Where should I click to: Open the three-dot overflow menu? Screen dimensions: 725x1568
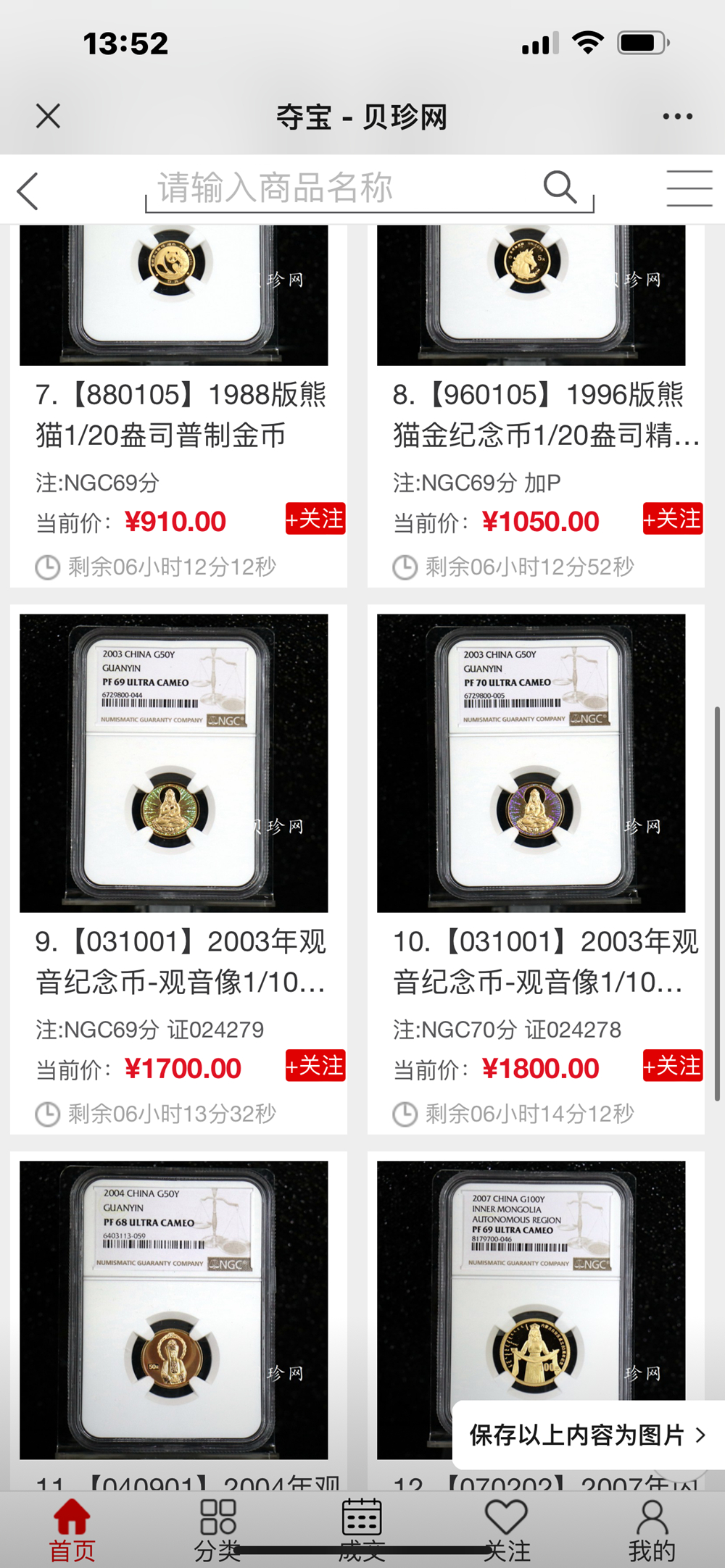pos(677,116)
